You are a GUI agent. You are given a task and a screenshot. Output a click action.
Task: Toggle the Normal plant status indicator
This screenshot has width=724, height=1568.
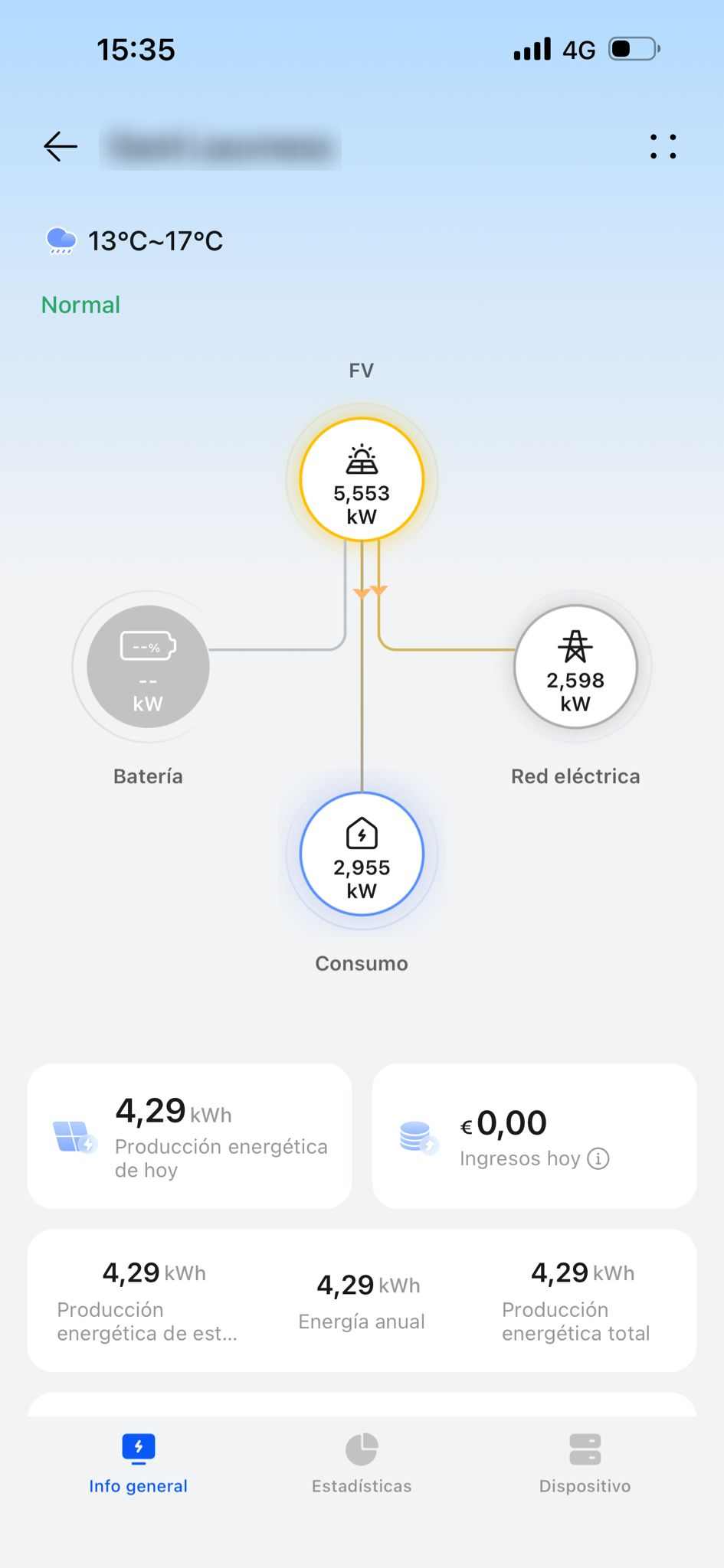point(80,305)
